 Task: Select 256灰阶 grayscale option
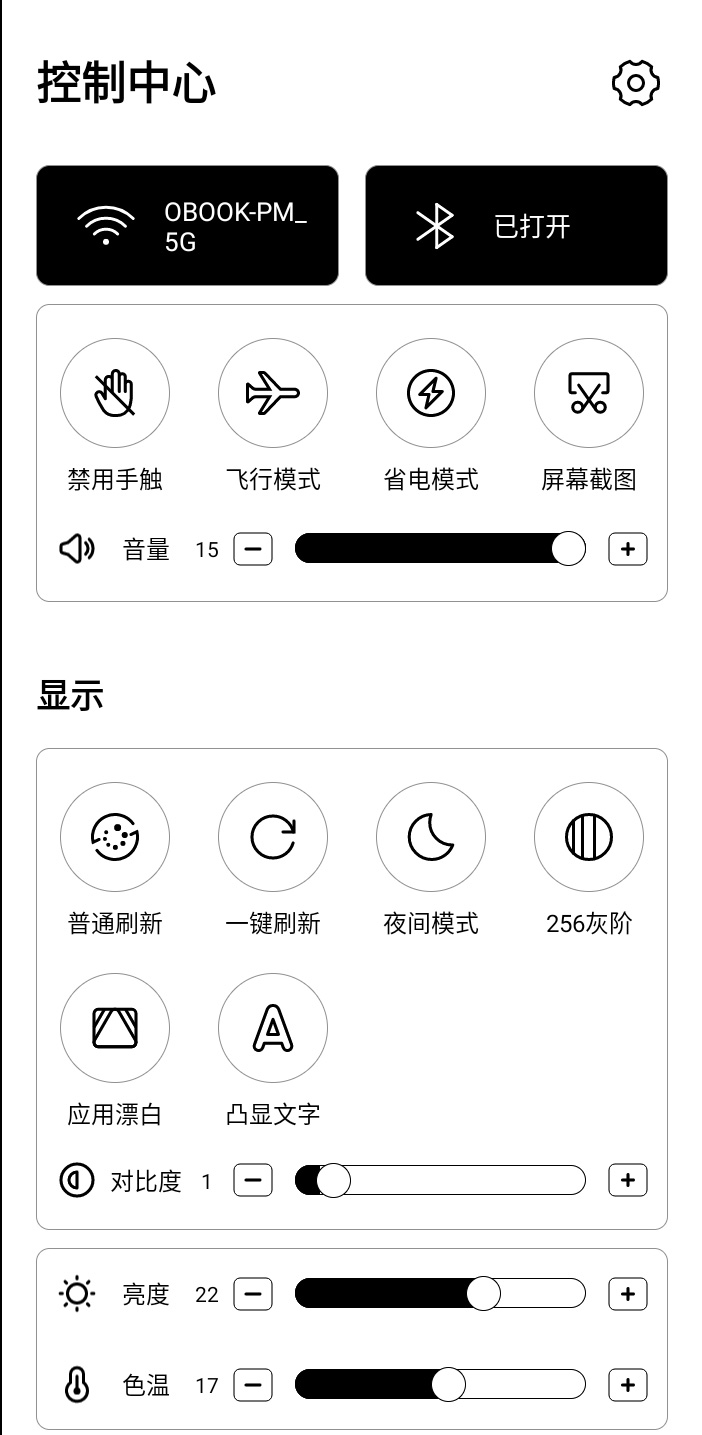click(x=589, y=837)
